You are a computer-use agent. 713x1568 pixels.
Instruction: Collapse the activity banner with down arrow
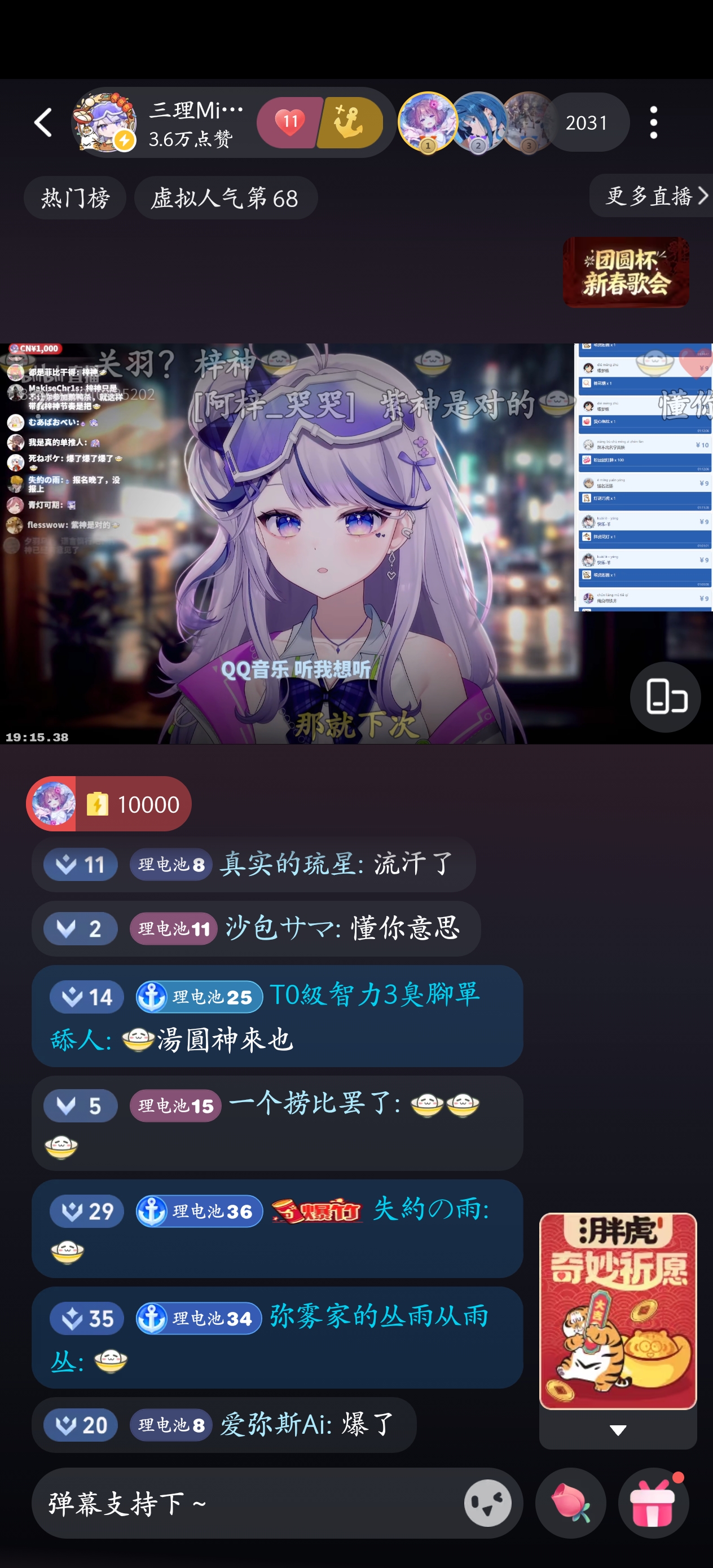tap(618, 1430)
